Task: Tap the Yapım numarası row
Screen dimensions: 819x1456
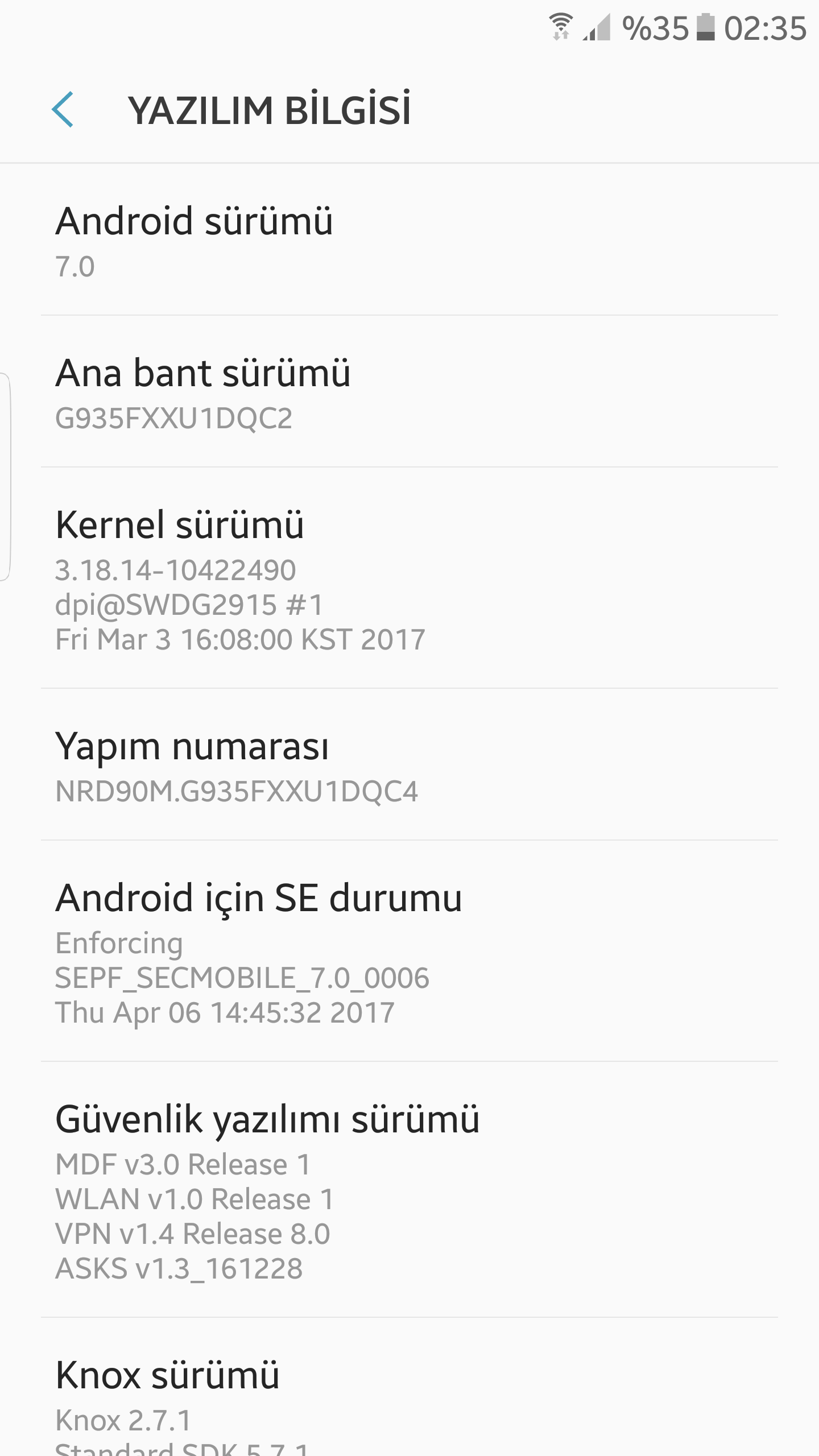Action: point(409,766)
